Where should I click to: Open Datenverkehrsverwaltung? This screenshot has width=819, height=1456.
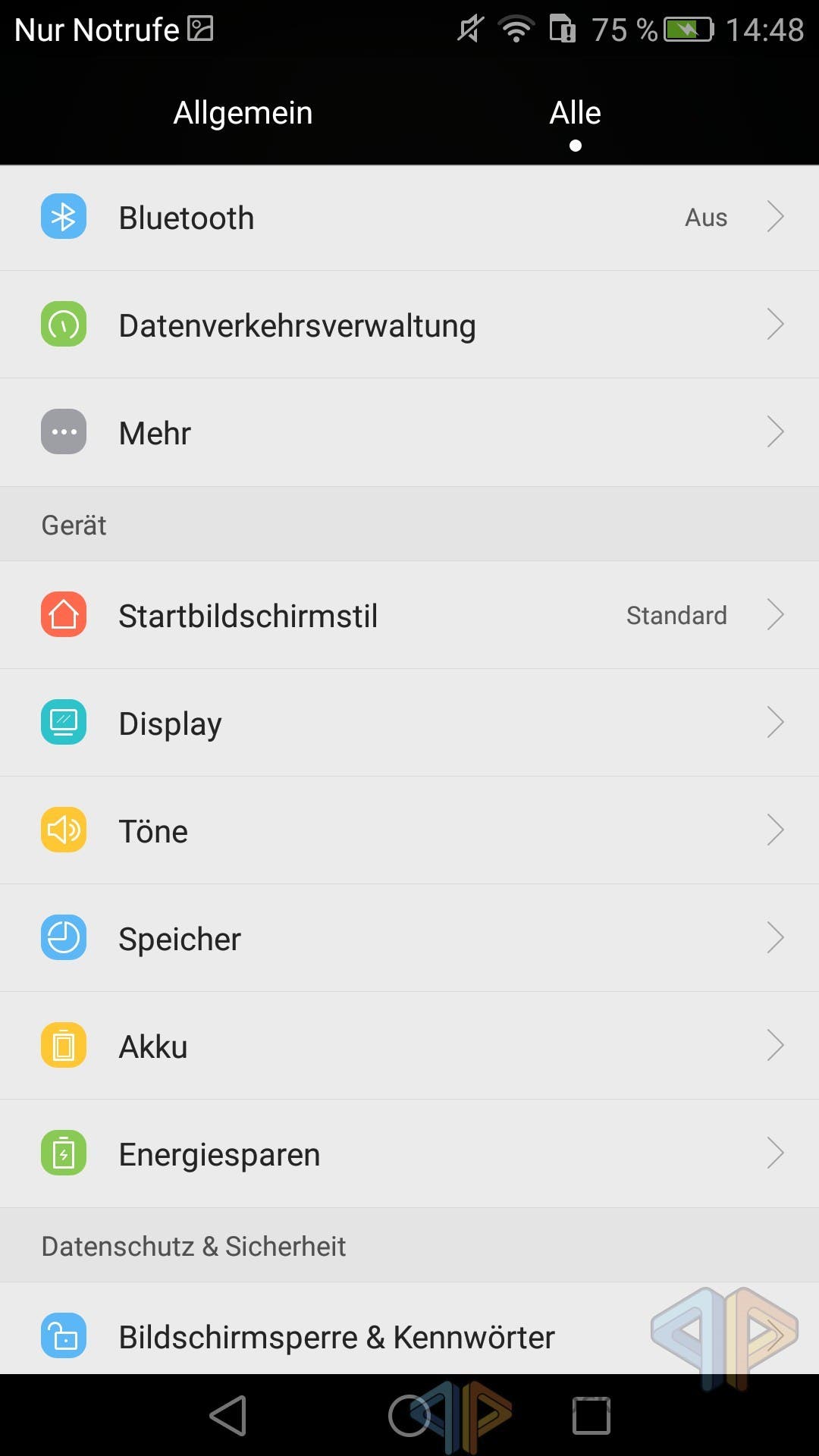coord(409,325)
